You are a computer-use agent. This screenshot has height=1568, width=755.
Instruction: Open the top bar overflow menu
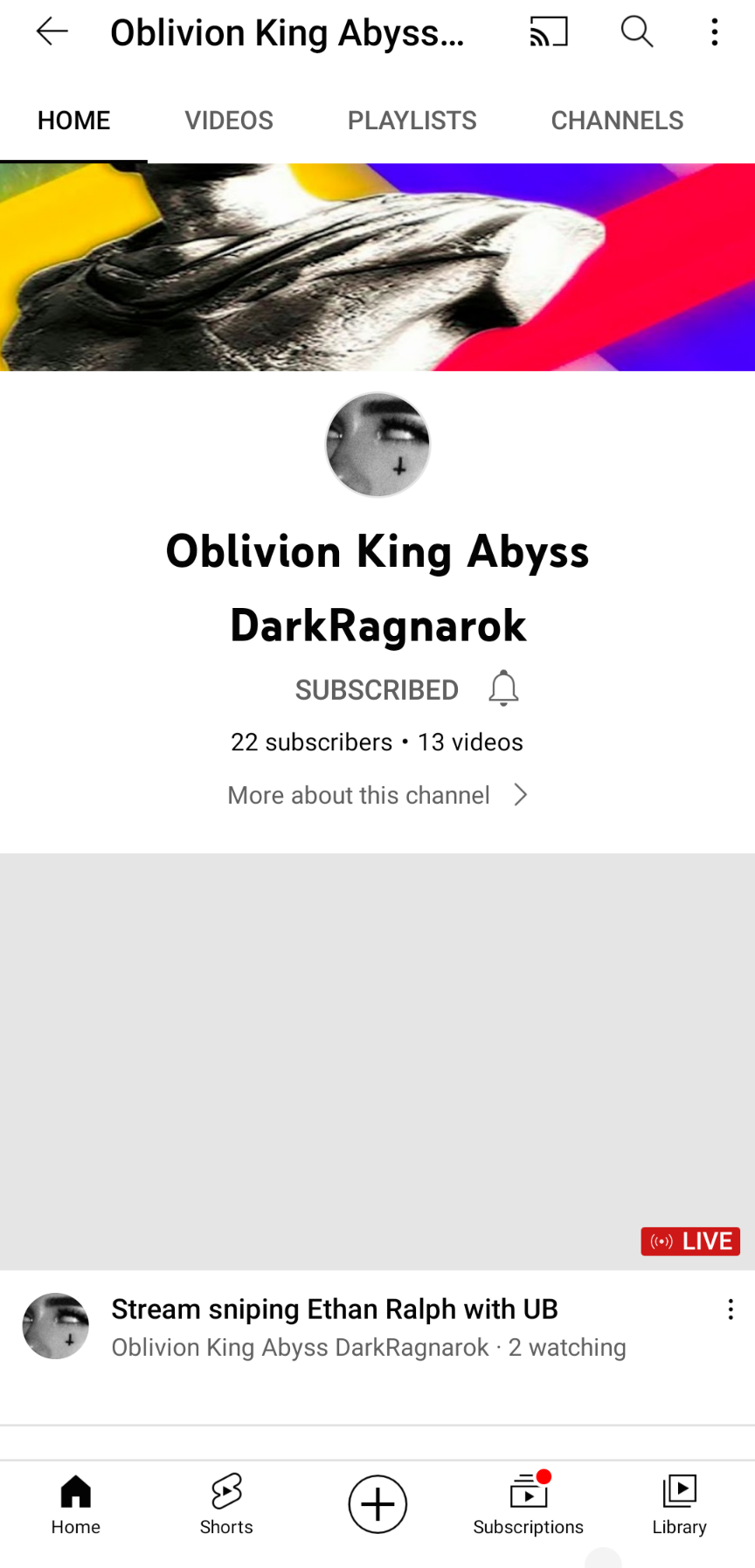pyautogui.click(x=715, y=32)
